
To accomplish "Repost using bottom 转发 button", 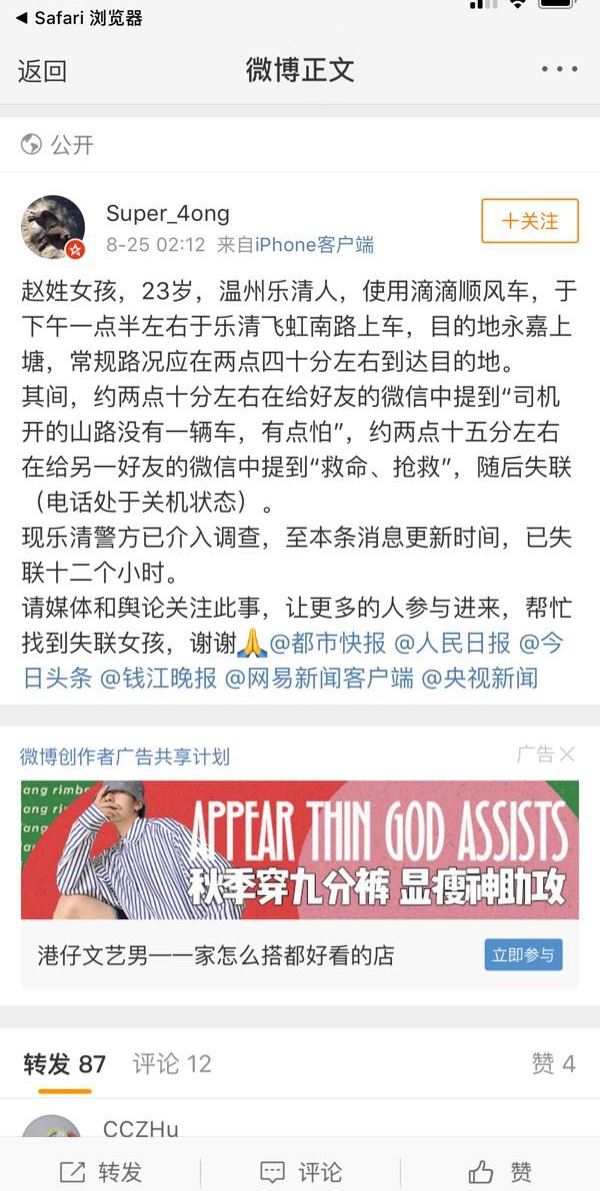I will coord(100,1171).
